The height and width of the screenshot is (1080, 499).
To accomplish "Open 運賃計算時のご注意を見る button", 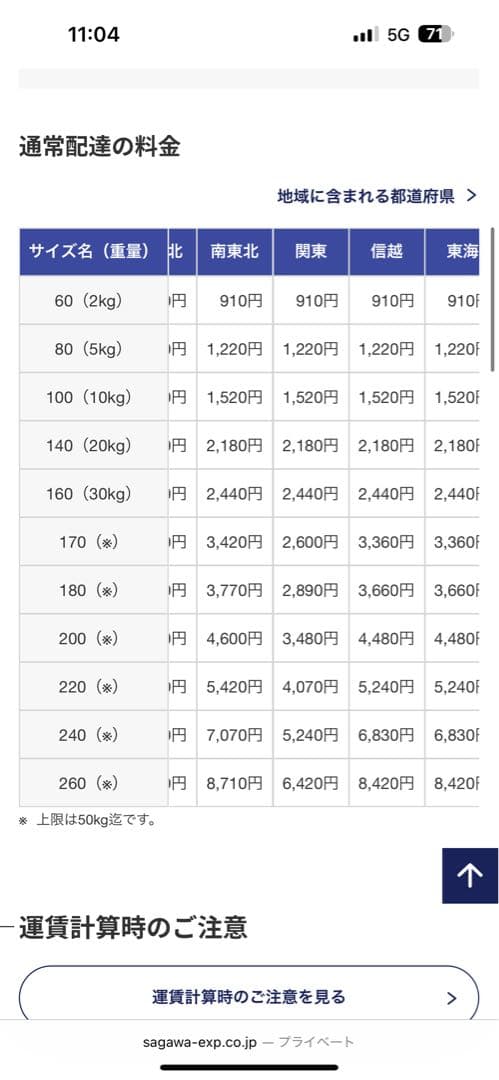I will [249, 996].
